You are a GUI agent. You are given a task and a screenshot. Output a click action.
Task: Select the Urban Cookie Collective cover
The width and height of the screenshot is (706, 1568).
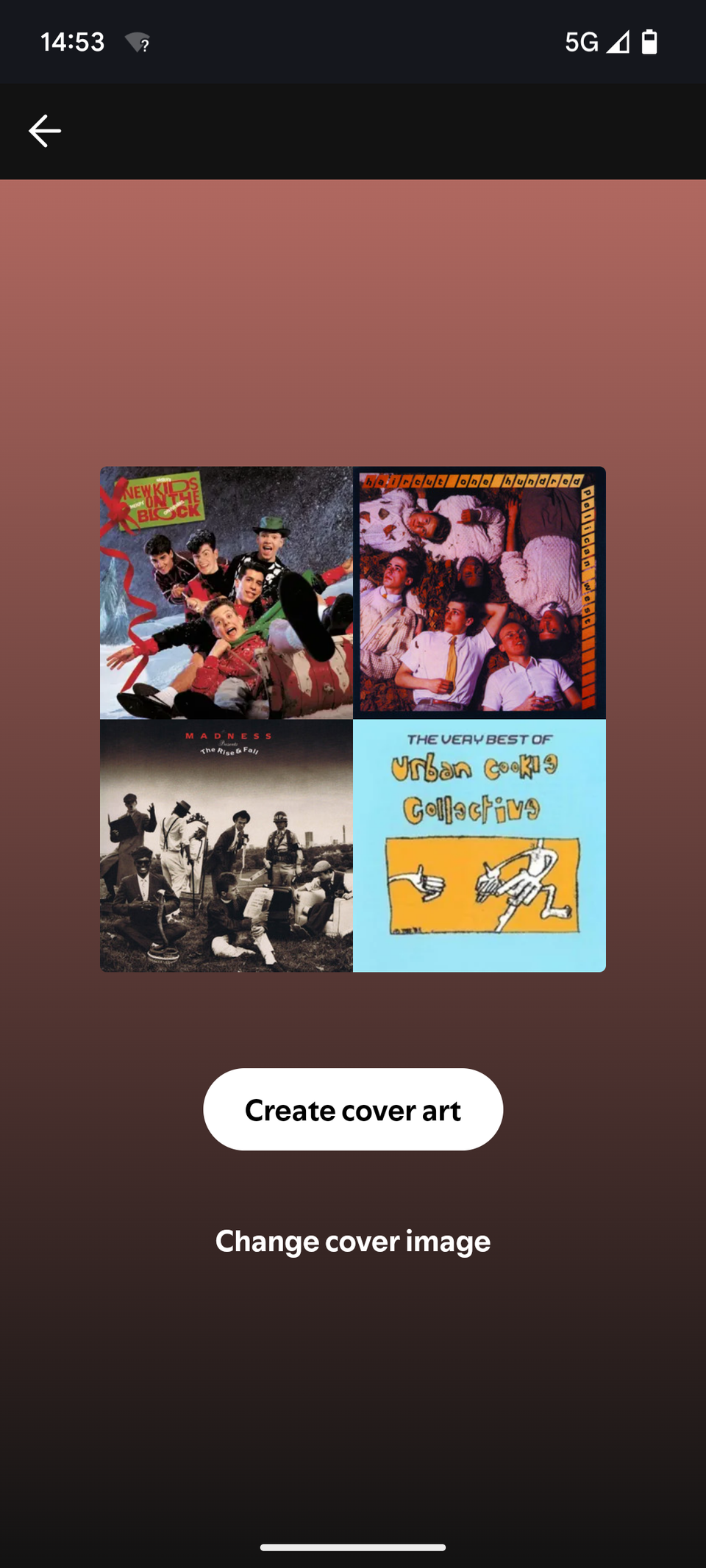point(479,845)
